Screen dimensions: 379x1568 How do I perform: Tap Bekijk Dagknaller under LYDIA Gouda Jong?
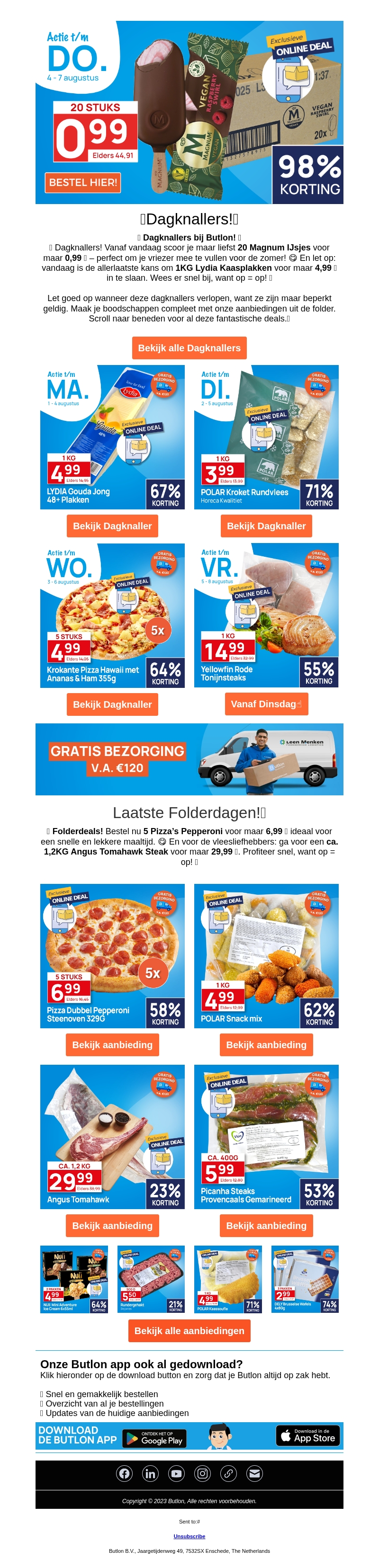[112, 526]
